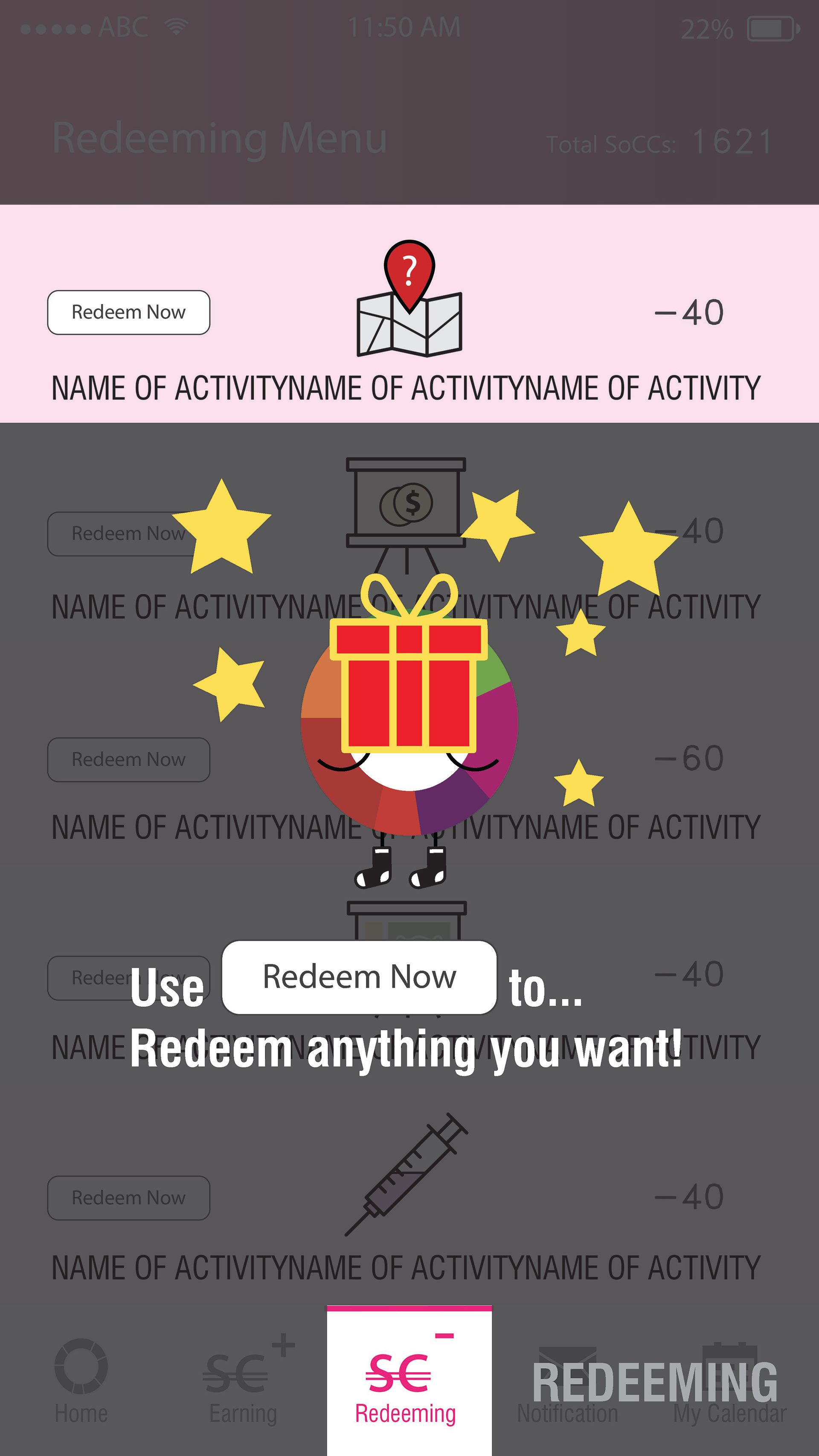Tap Redeem Now on the map activity

128,312
